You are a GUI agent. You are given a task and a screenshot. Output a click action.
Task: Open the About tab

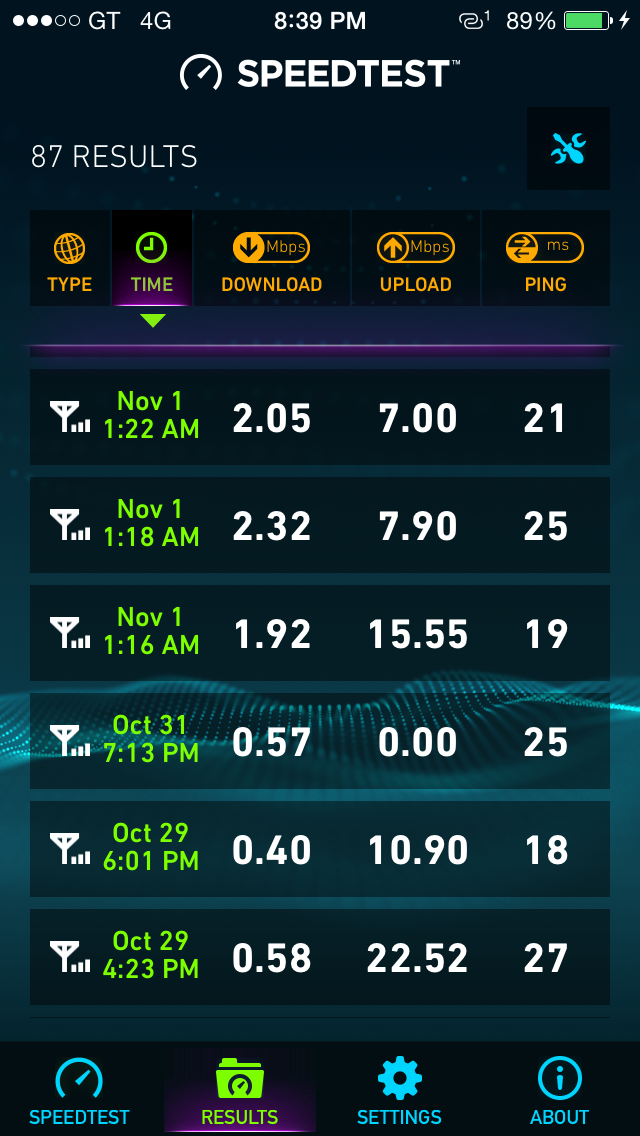pyautogui.click(x=559, y=1090)
